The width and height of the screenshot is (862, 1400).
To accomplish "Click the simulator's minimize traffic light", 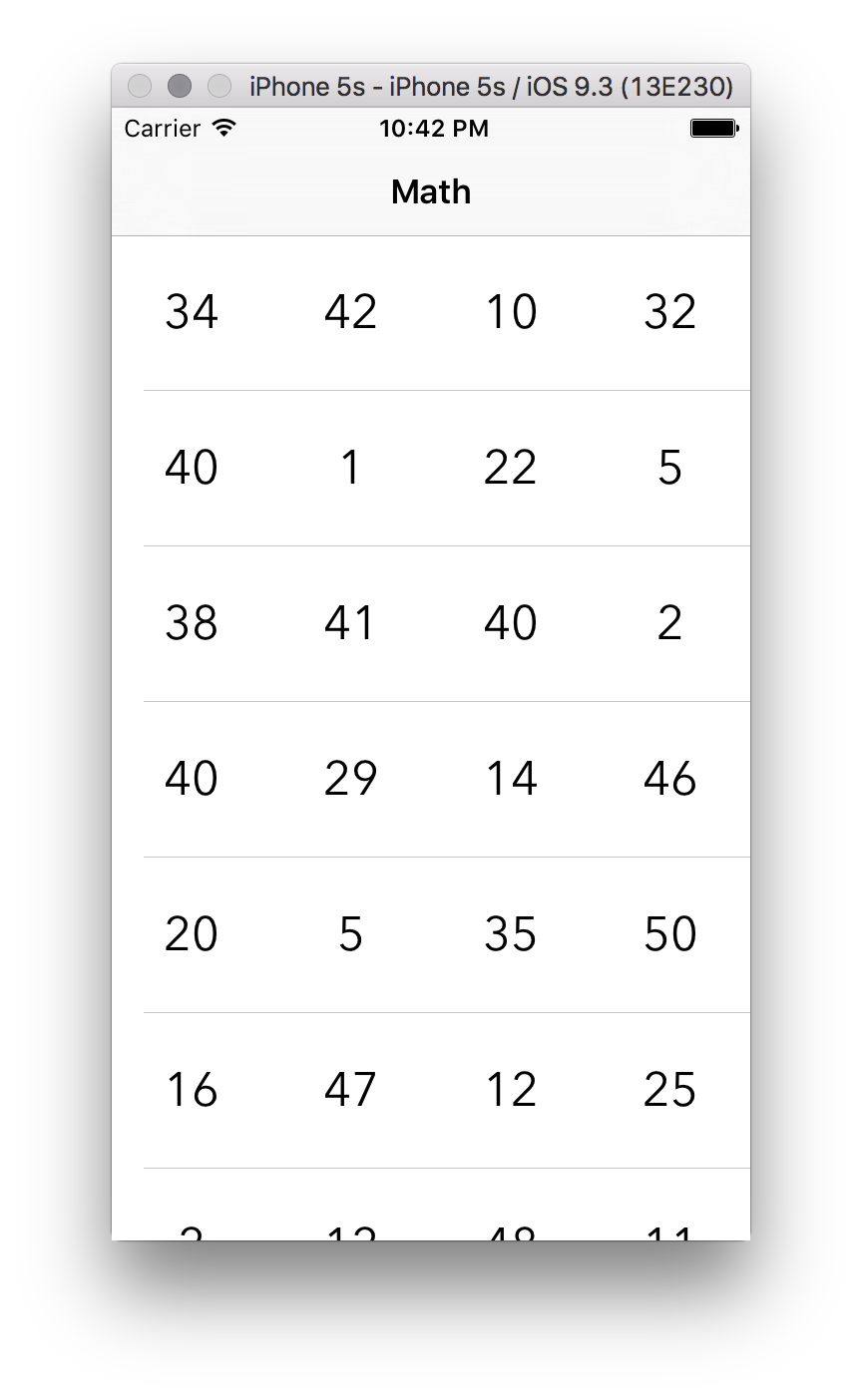I will click(179, 87).
